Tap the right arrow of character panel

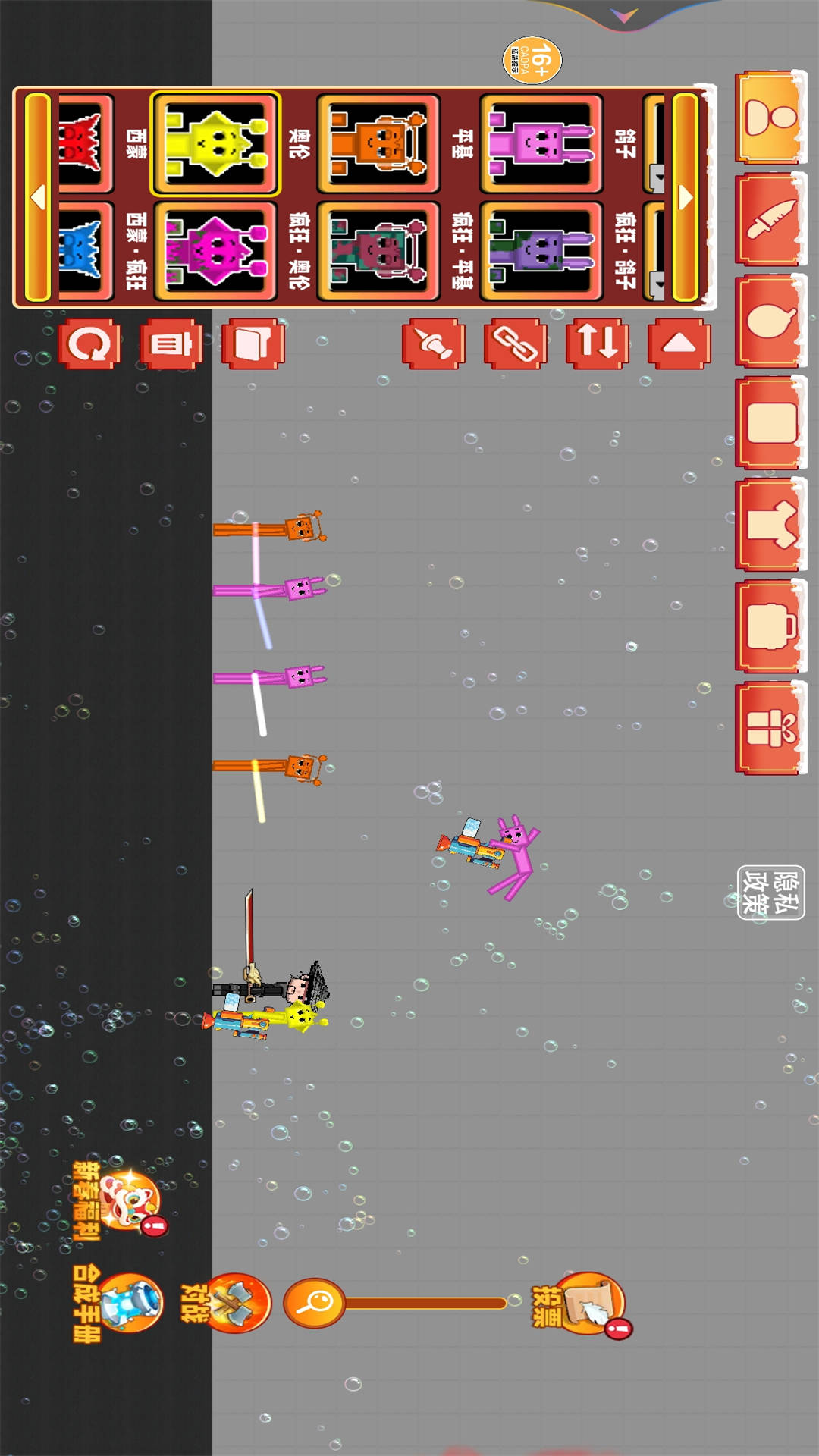pyautogui.click(x=686, y=198)
